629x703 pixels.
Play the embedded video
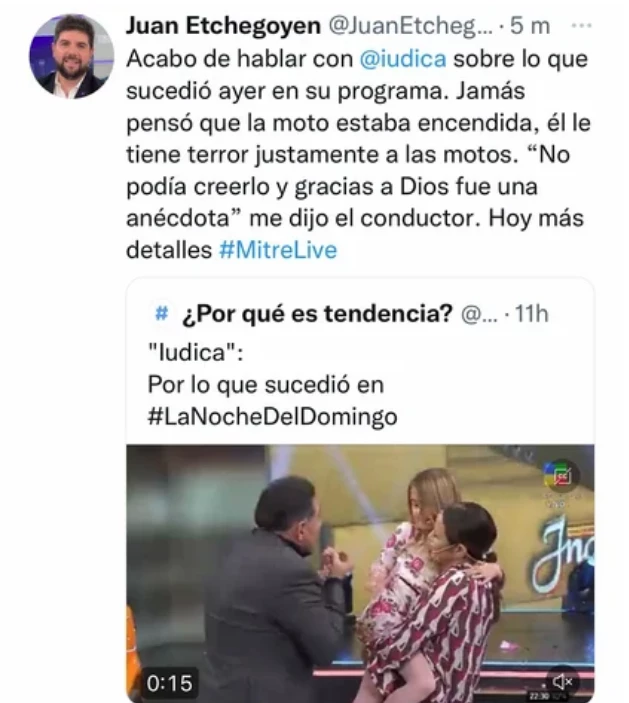pyautogui.click(x=360, y=570)
